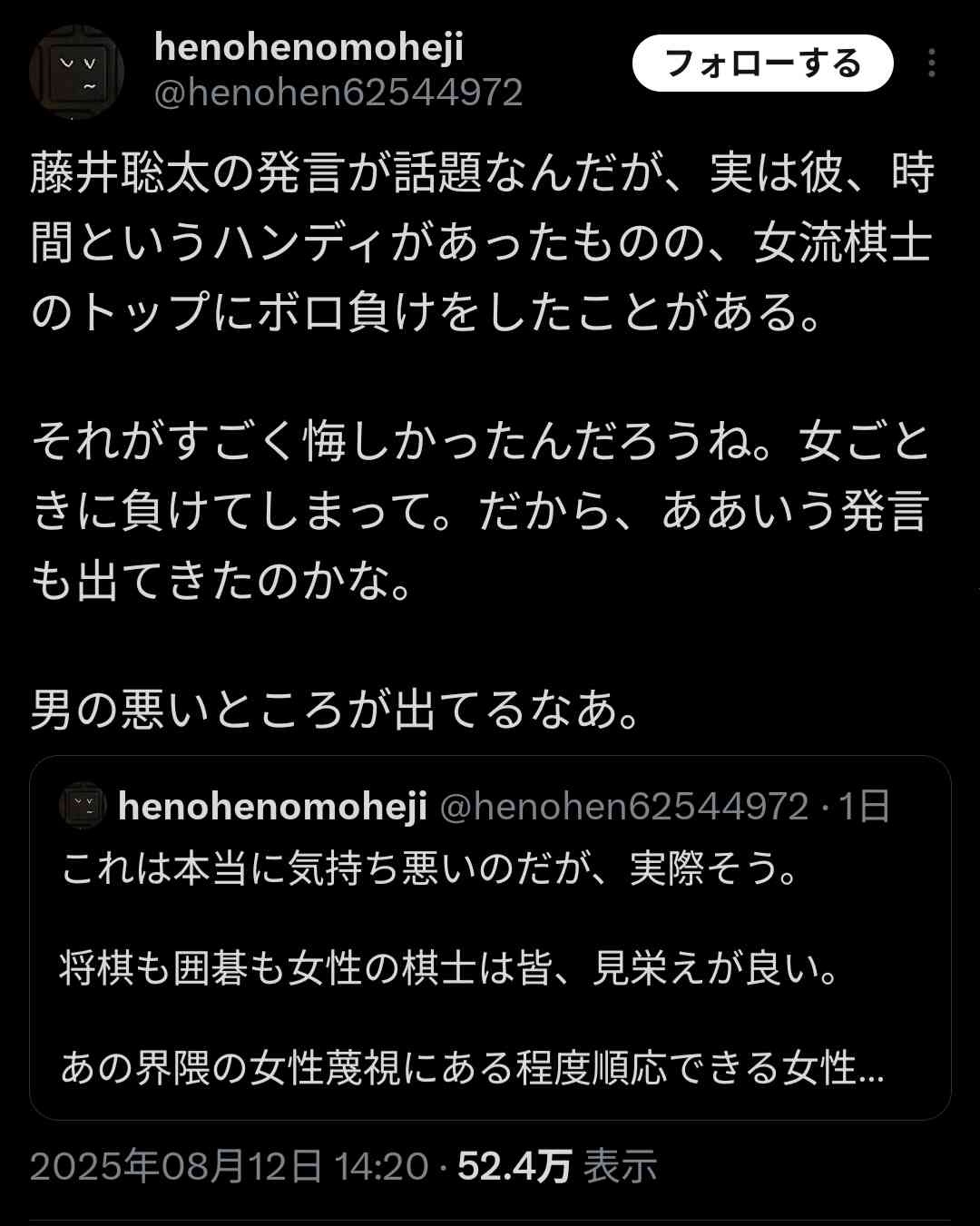Open the post's overflow menu
980x1226 pixels.
tap(931, 64)
